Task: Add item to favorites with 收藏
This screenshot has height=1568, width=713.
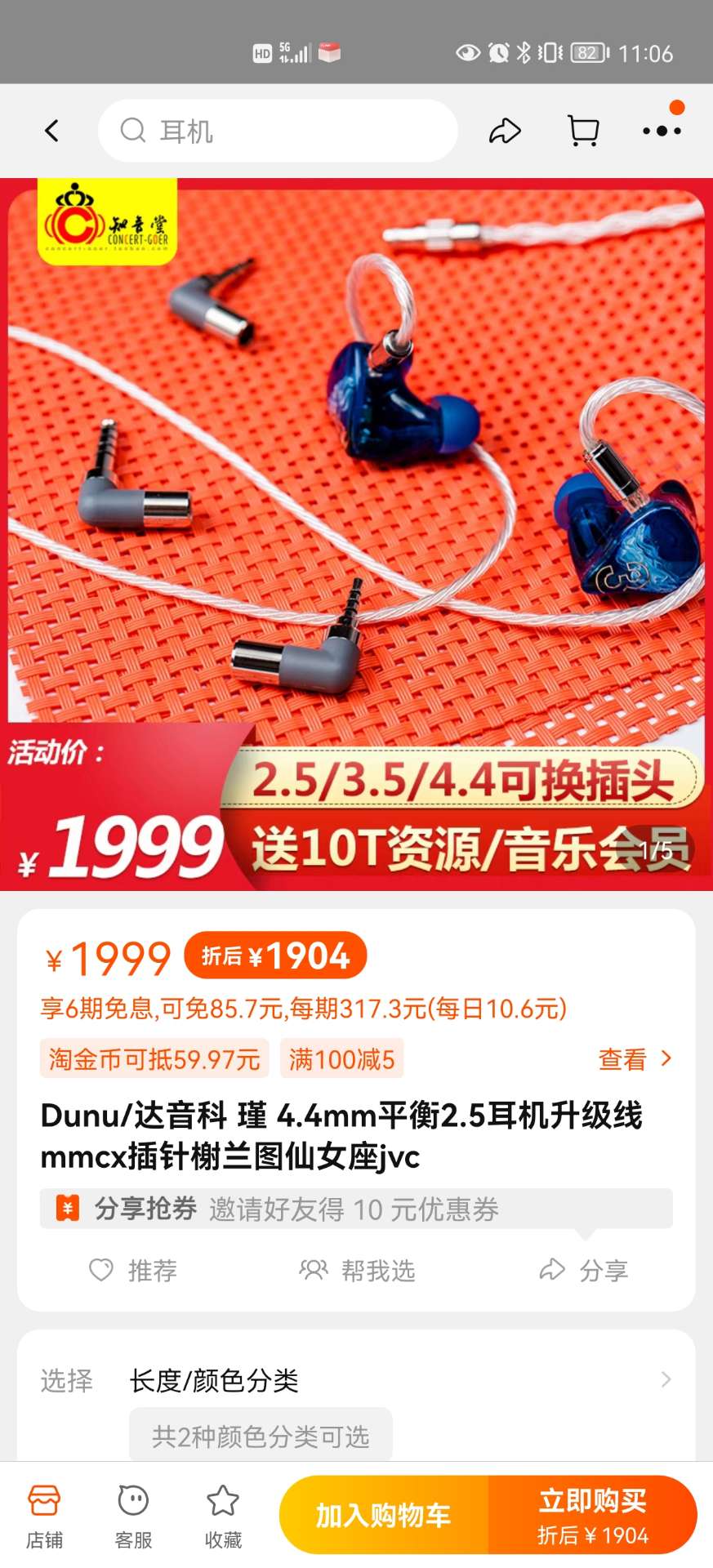Action: pyautogui.click(x=222, y=1516)
